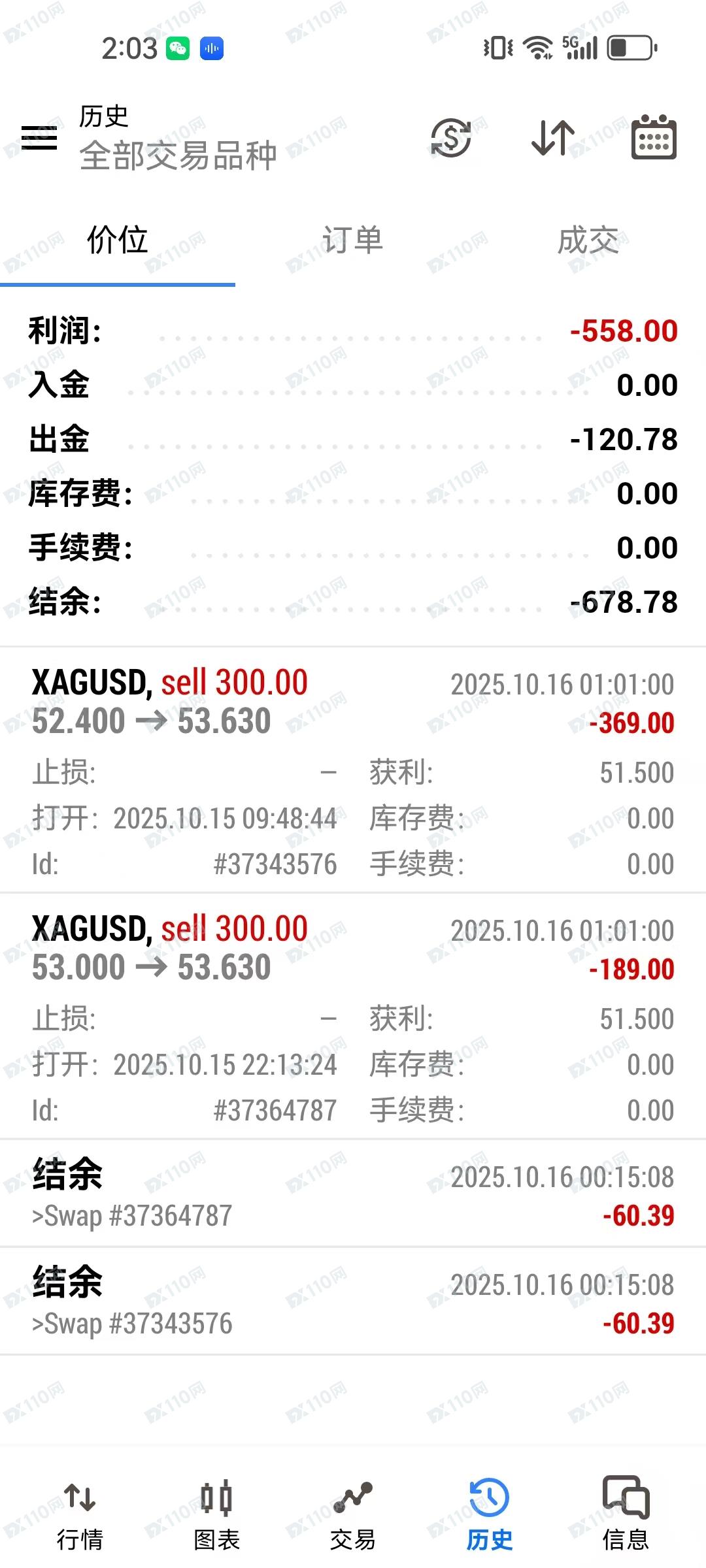Open the calendar date range picker
This screenshot has height=1568, width=706.
(x=654, y=138)
